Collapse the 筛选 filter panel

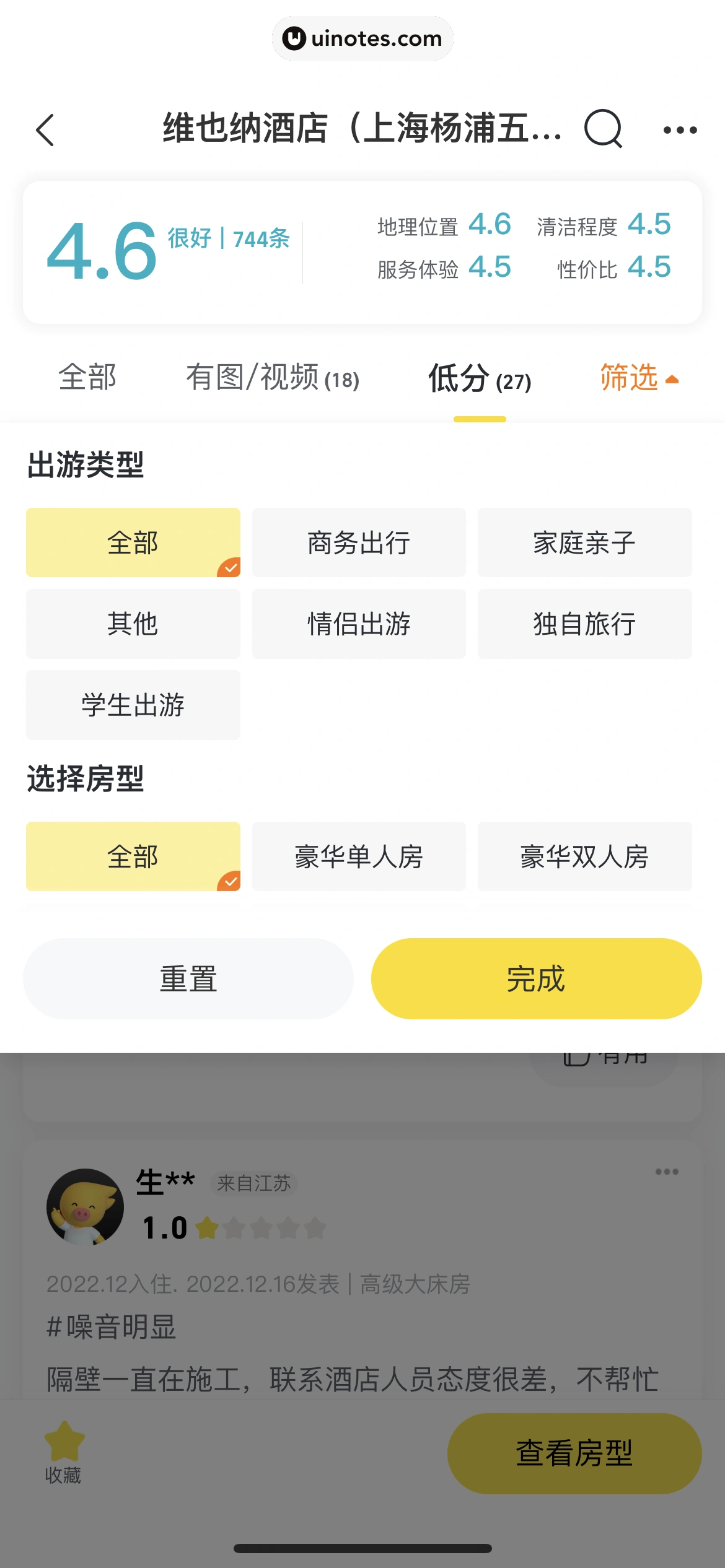[x=639, y=378]
